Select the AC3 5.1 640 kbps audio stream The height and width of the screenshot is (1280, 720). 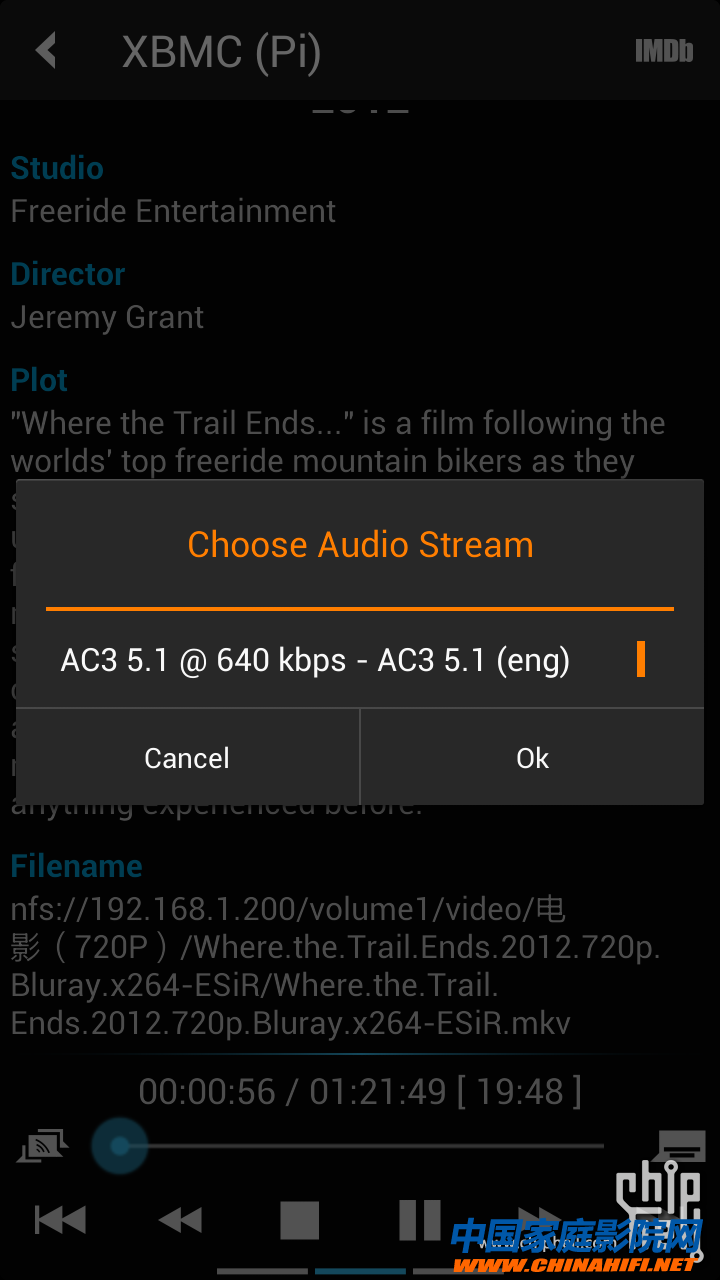click(316, 660)
